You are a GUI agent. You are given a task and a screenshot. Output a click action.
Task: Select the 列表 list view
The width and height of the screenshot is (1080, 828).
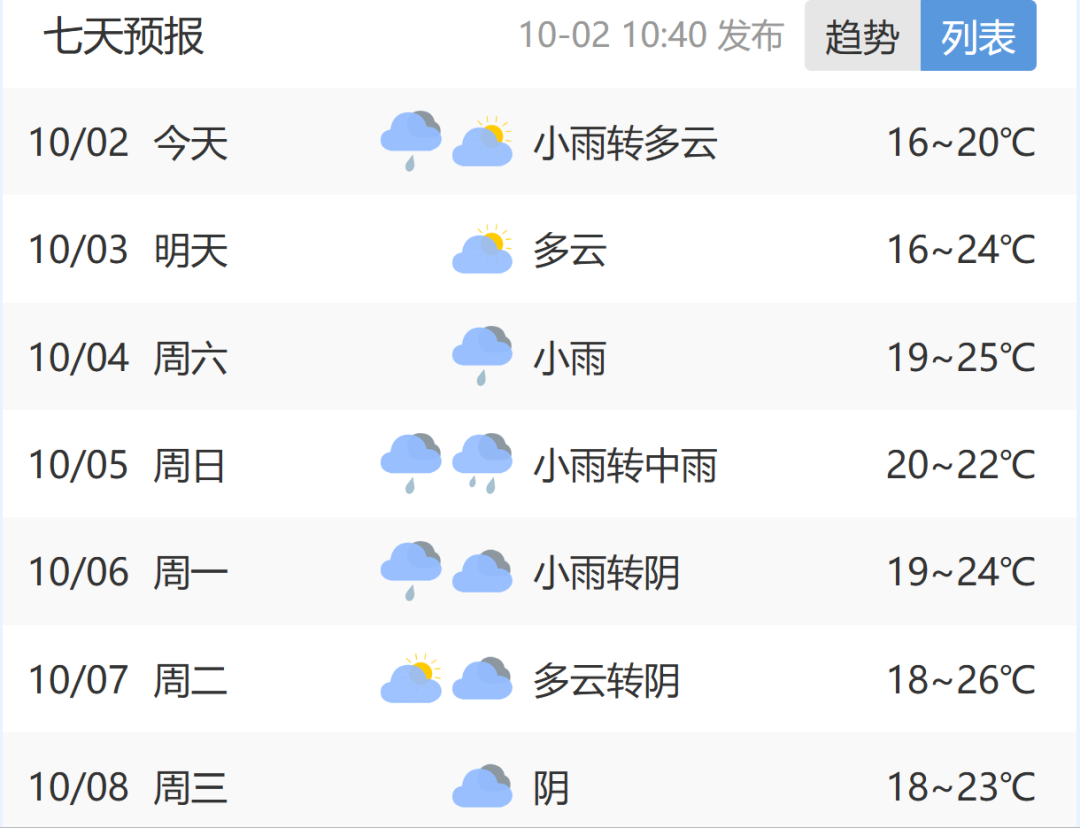pyautogui.click(x=978, y=37)
